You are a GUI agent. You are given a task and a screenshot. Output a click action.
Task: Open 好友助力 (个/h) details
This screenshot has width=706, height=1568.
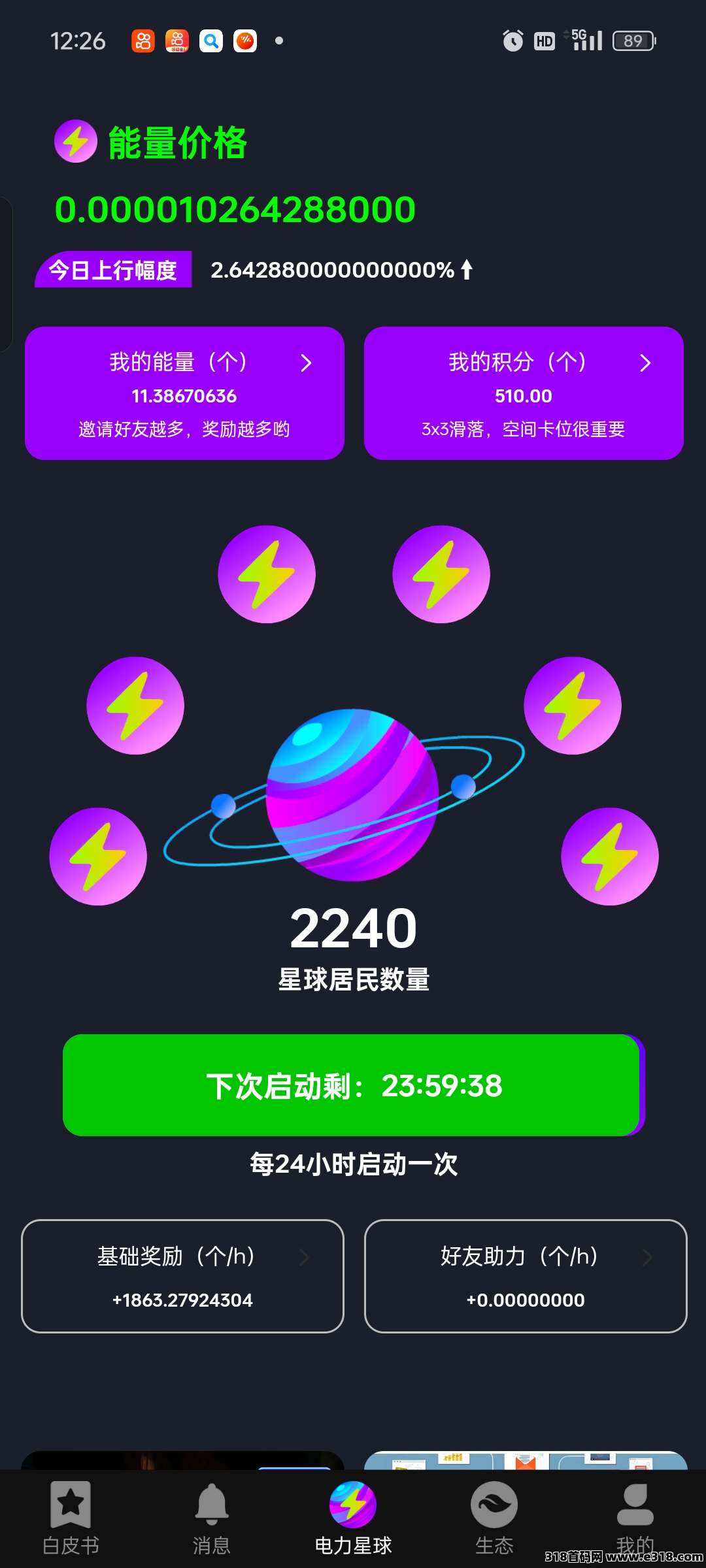[526, 1275]
